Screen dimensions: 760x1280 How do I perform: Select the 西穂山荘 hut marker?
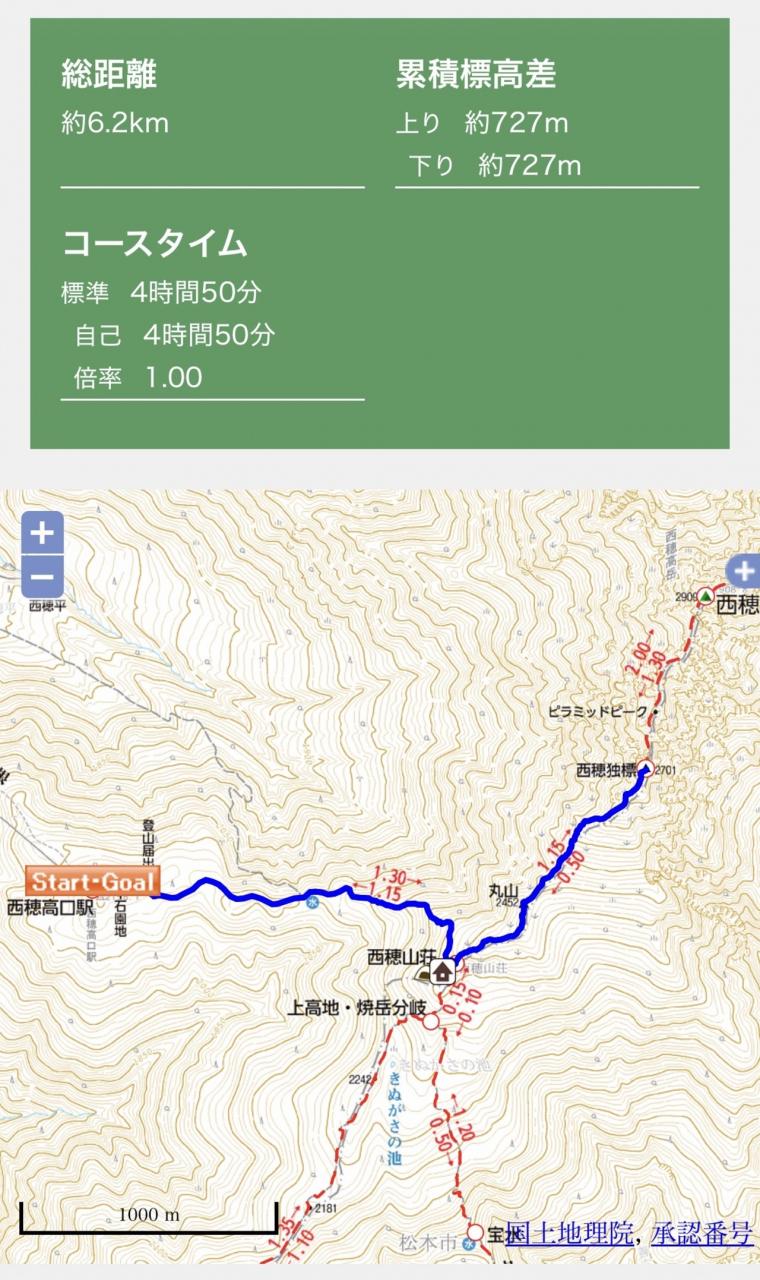coord(441,970)
